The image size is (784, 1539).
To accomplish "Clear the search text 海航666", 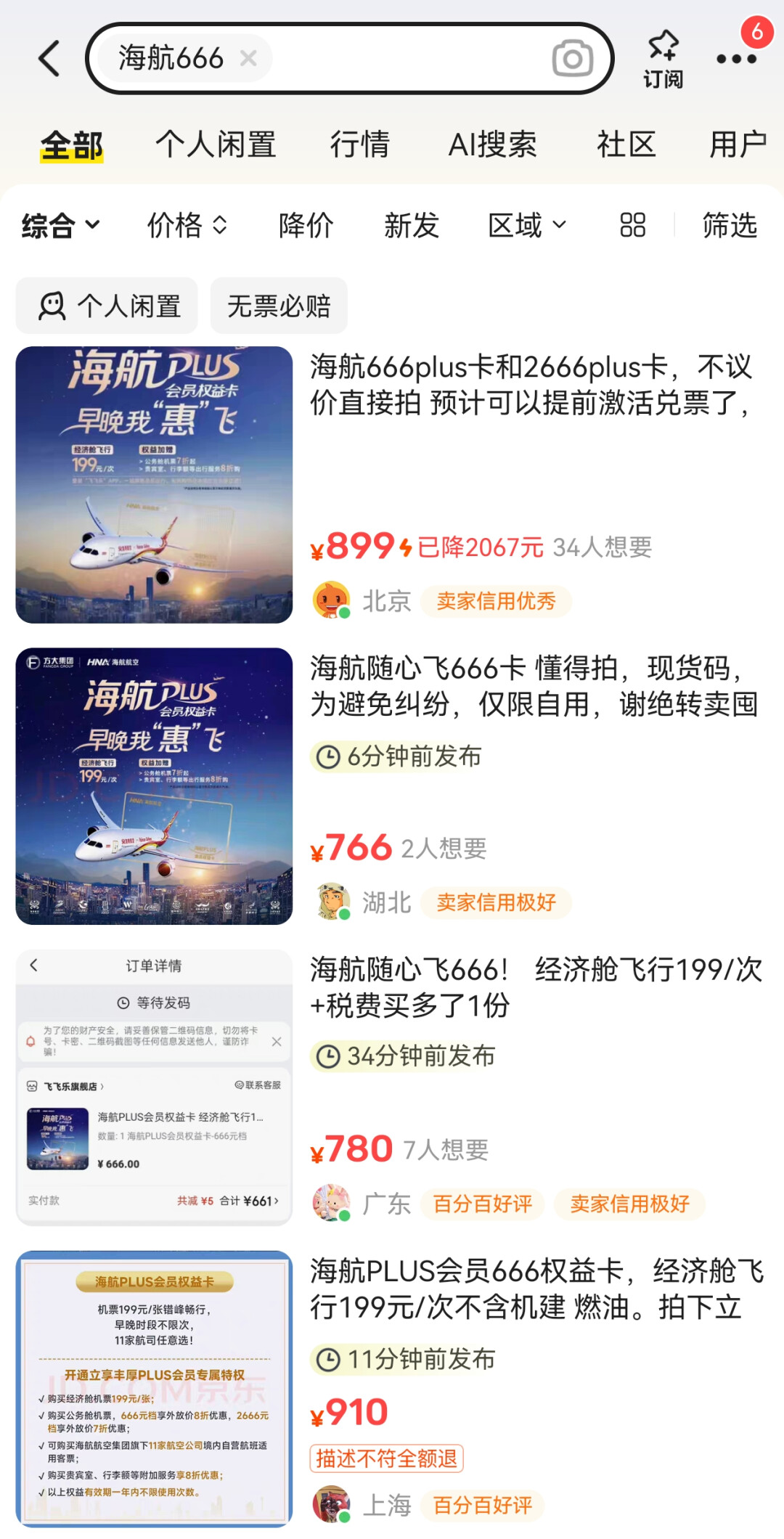I will [x=248, y=58].
